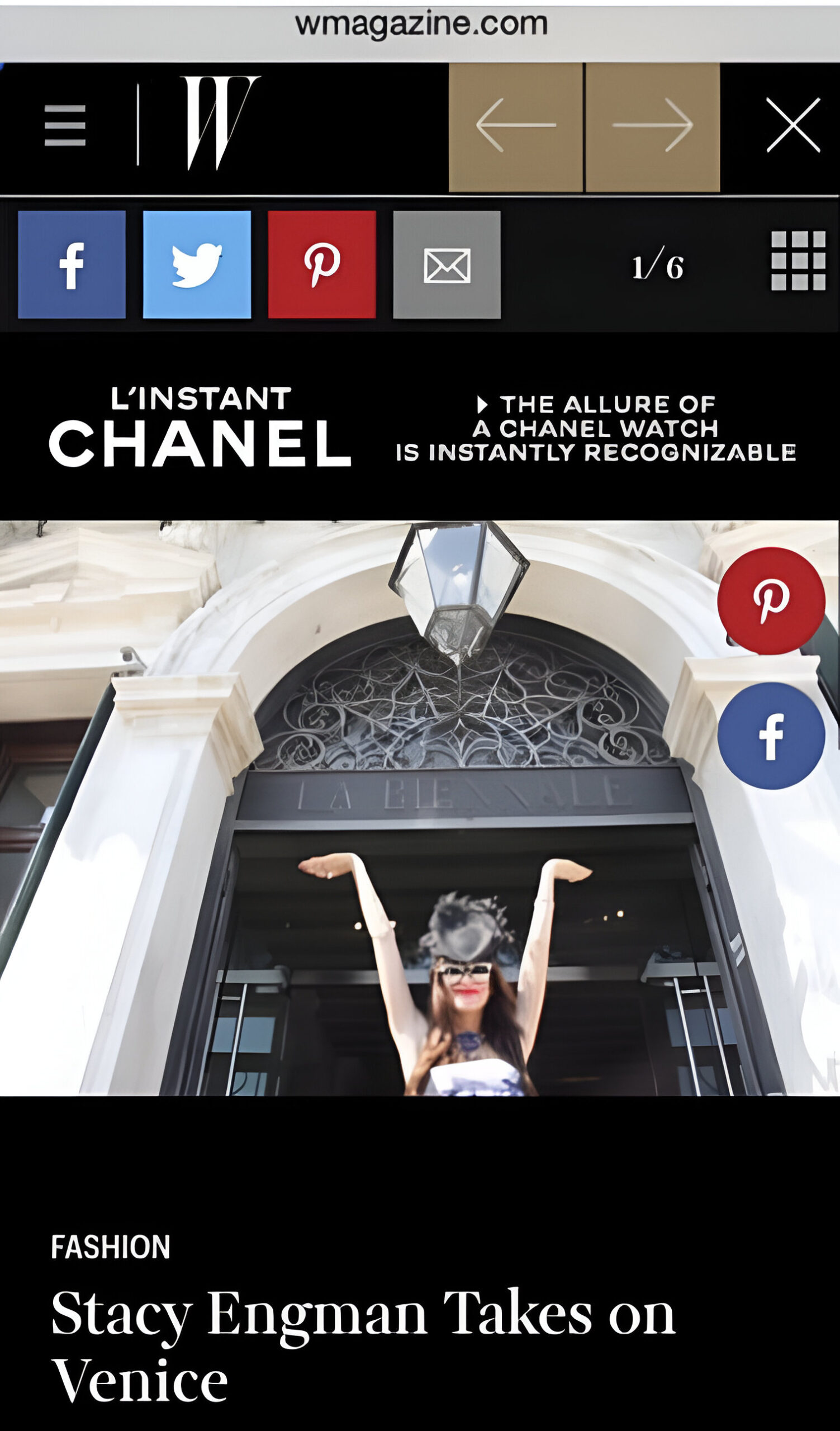Open the hamburger navigation menu

(65, 126)
